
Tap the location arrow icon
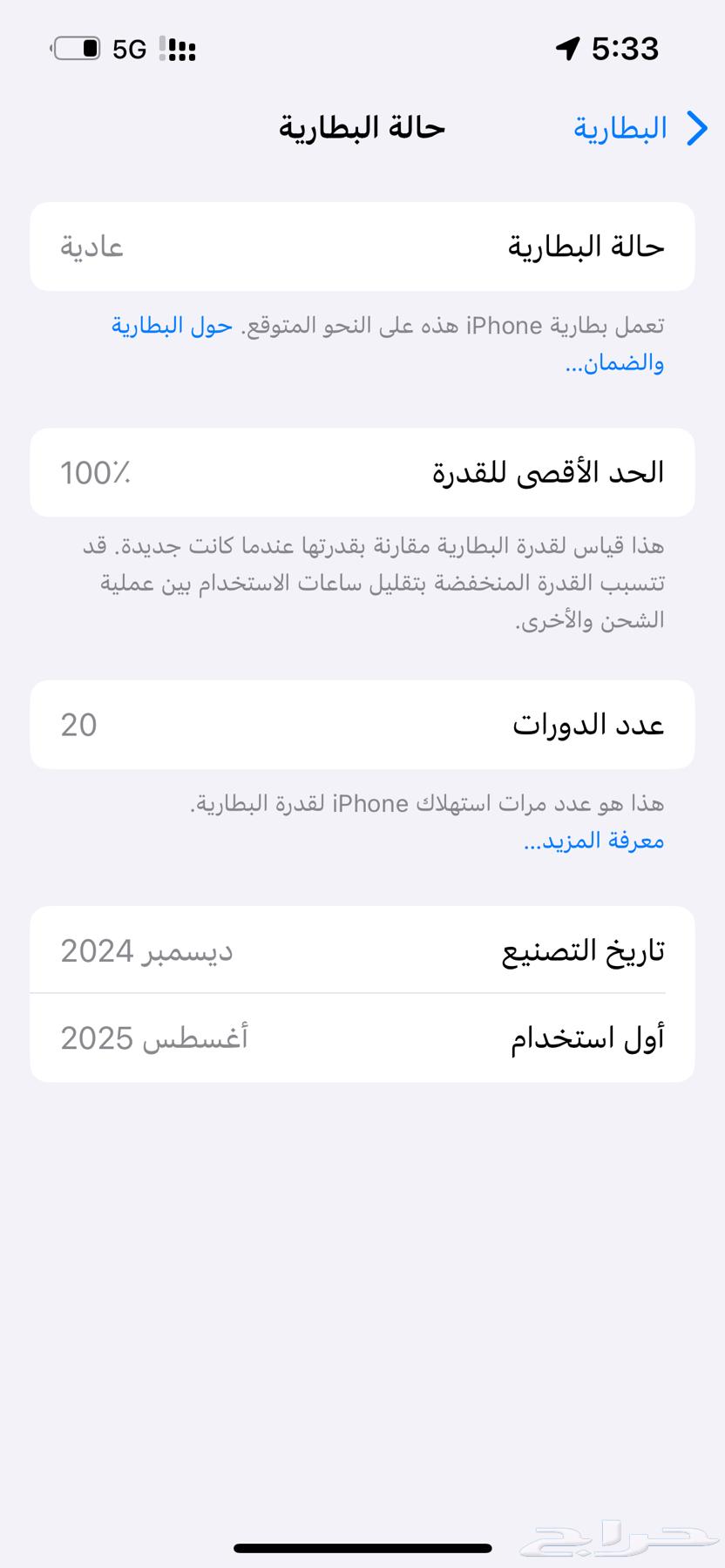point(566,48)
